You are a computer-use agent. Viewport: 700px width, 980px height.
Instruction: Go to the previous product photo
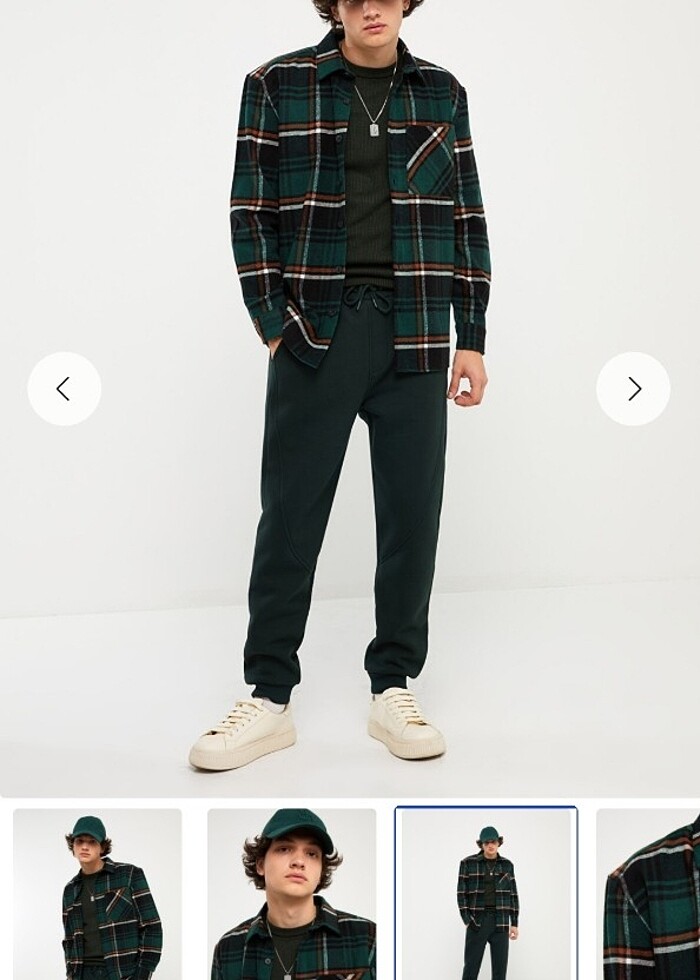(x=64, y=389)
